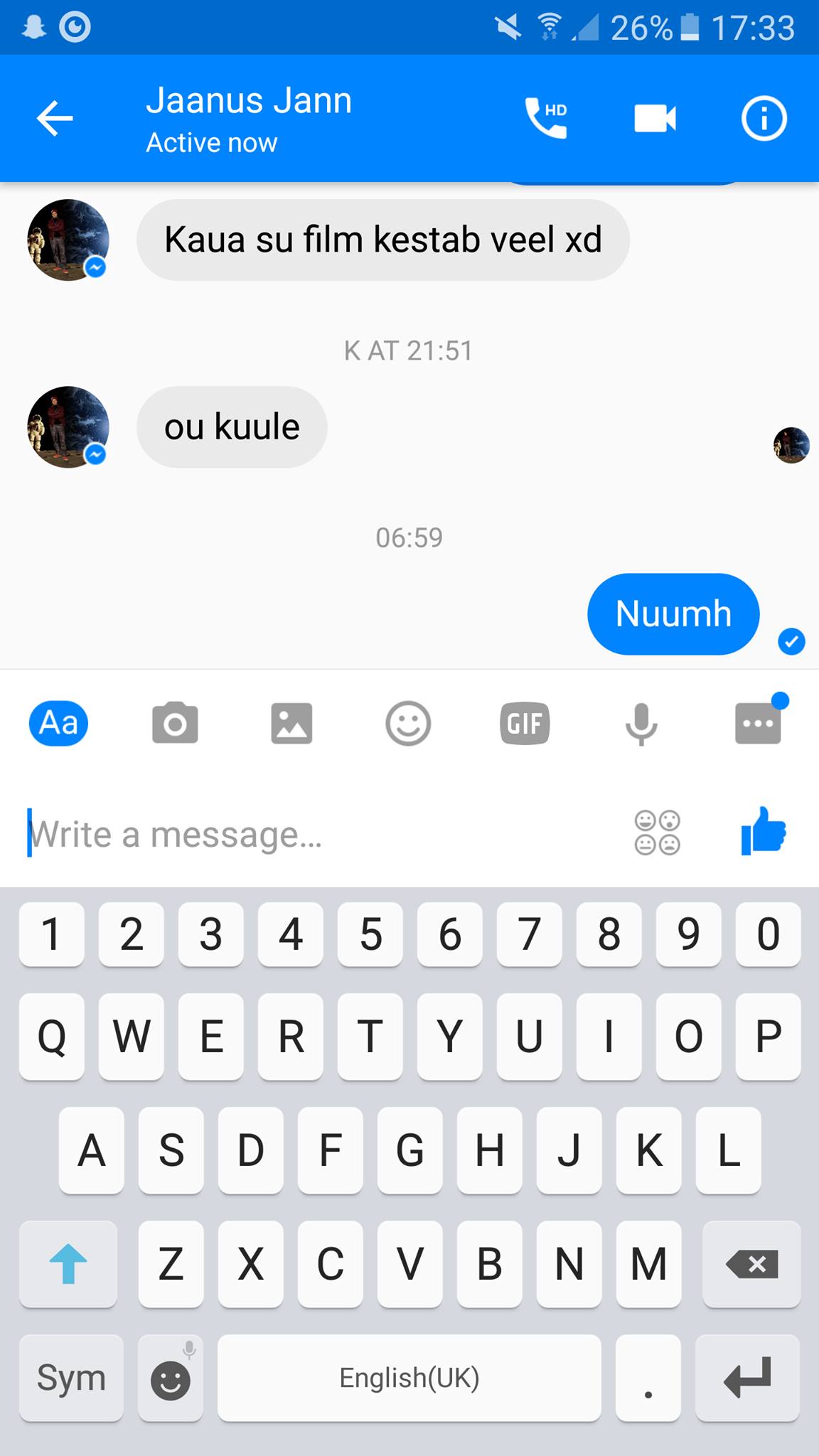
Task: Go back from Jaanus Jann chat
Action: click(x=55, y=118)
